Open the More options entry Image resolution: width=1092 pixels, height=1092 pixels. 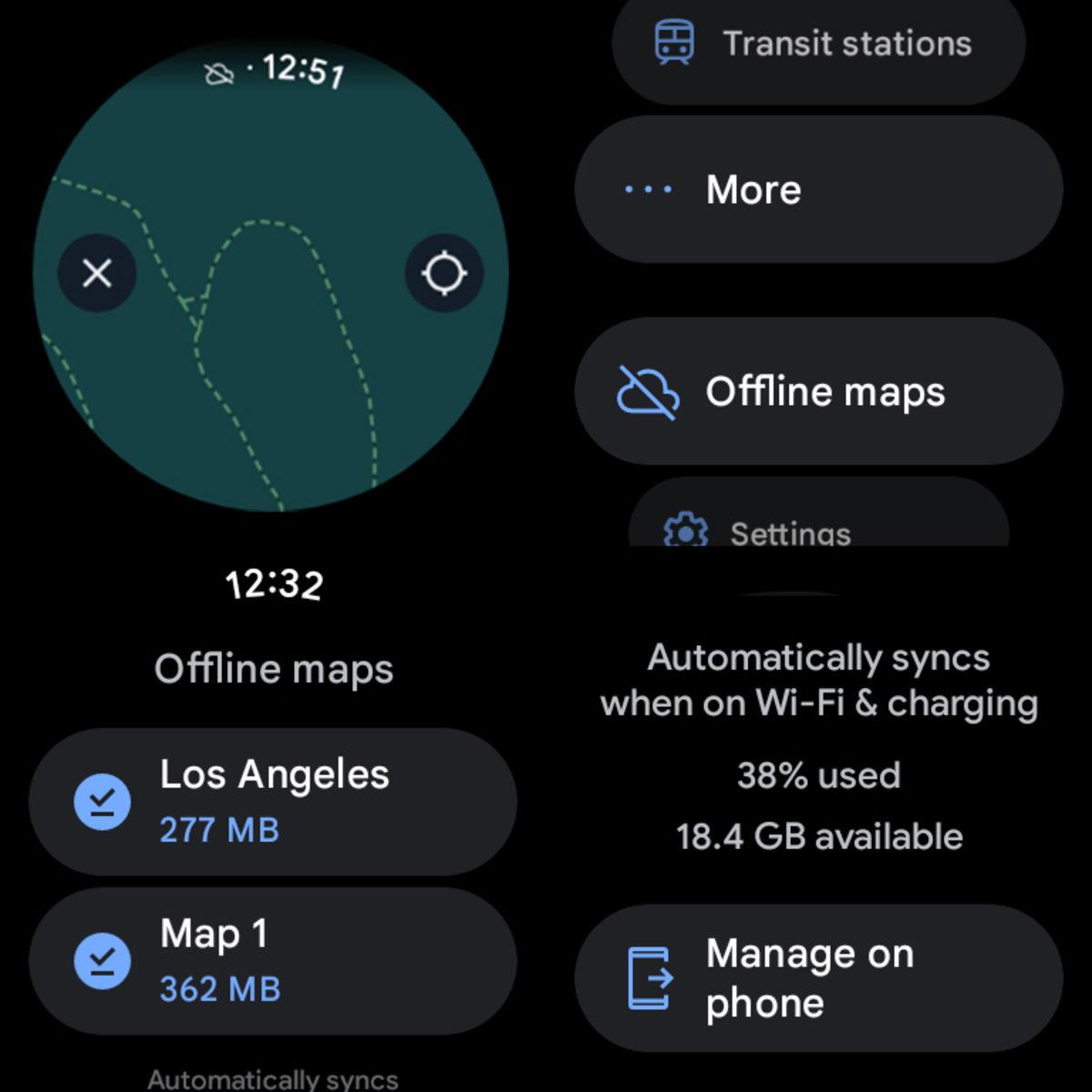click(818, 189)
